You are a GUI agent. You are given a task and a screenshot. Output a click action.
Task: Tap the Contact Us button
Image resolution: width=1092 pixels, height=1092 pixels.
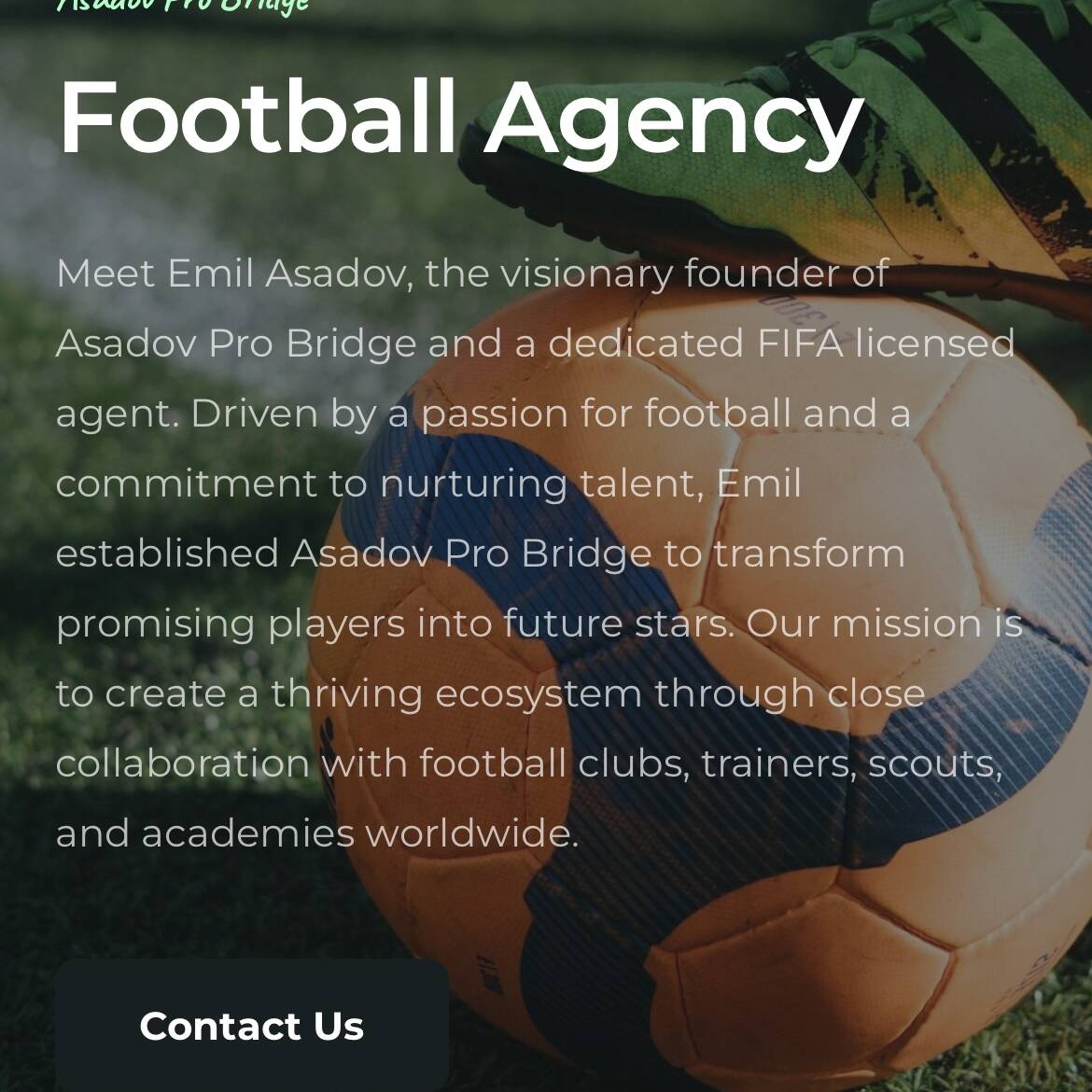click(251, 1026)
